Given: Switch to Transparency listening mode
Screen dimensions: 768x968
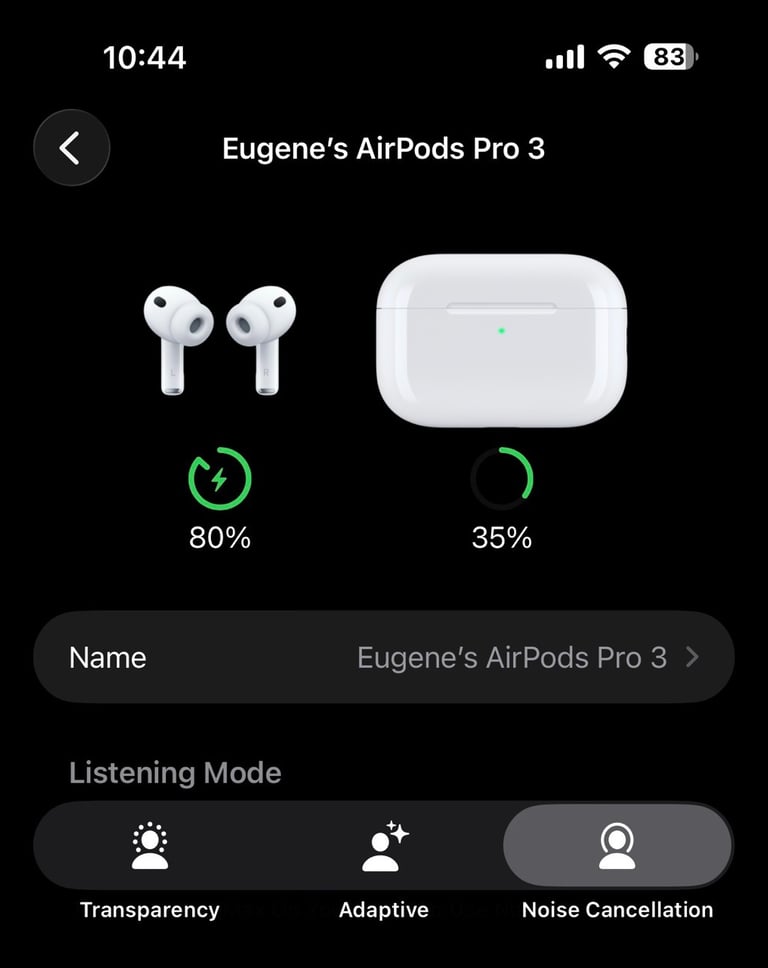Looking at the screenshot, I should [x=150, y=846].
